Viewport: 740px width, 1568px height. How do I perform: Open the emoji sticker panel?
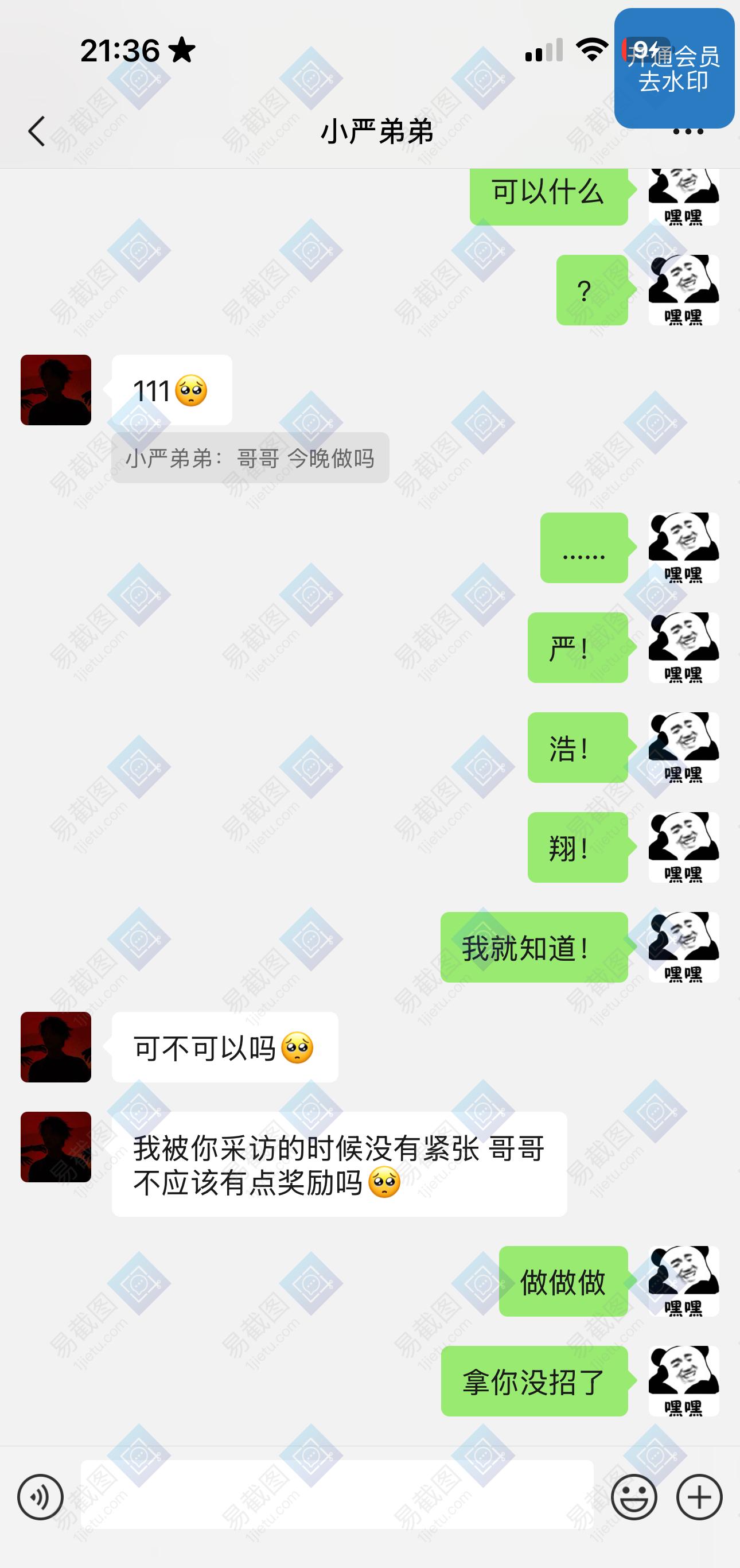634,1497
